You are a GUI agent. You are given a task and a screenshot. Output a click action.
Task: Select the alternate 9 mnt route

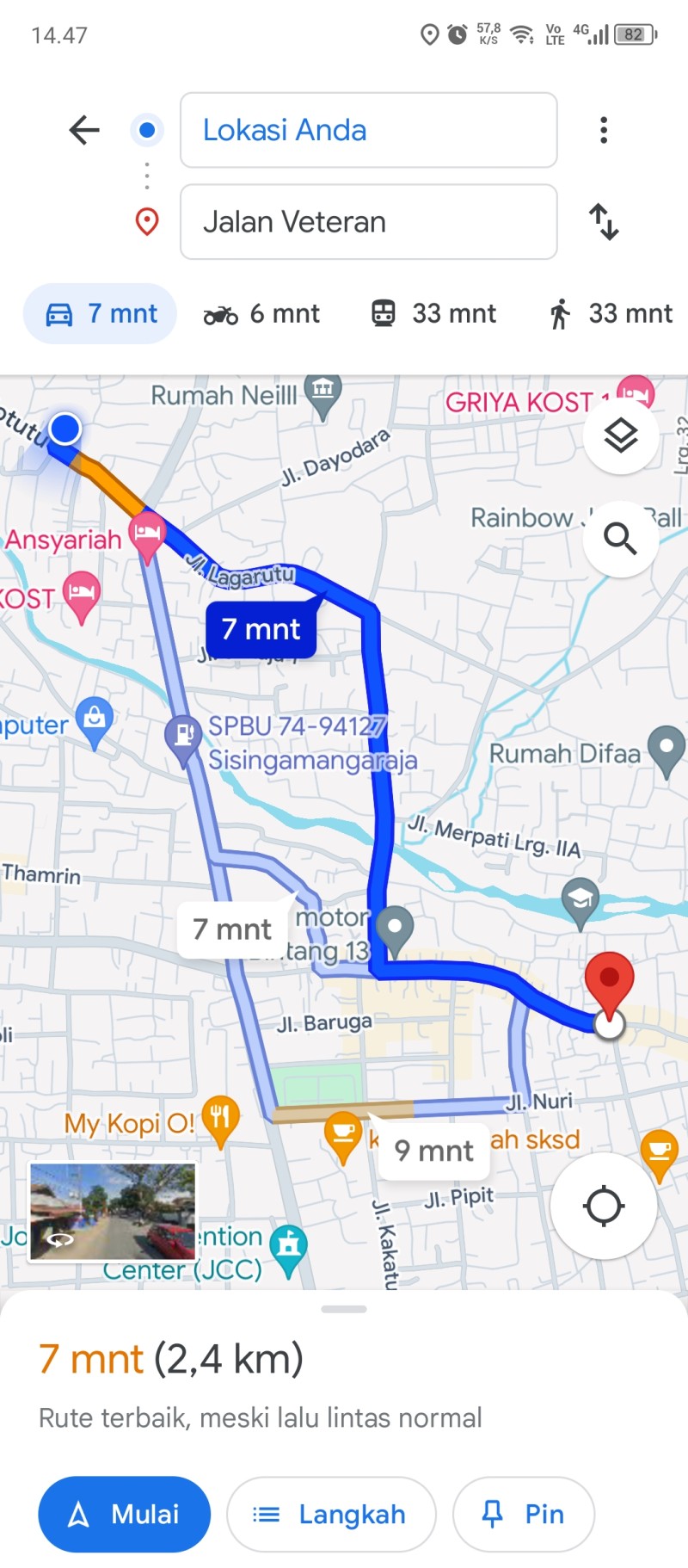433,1151
